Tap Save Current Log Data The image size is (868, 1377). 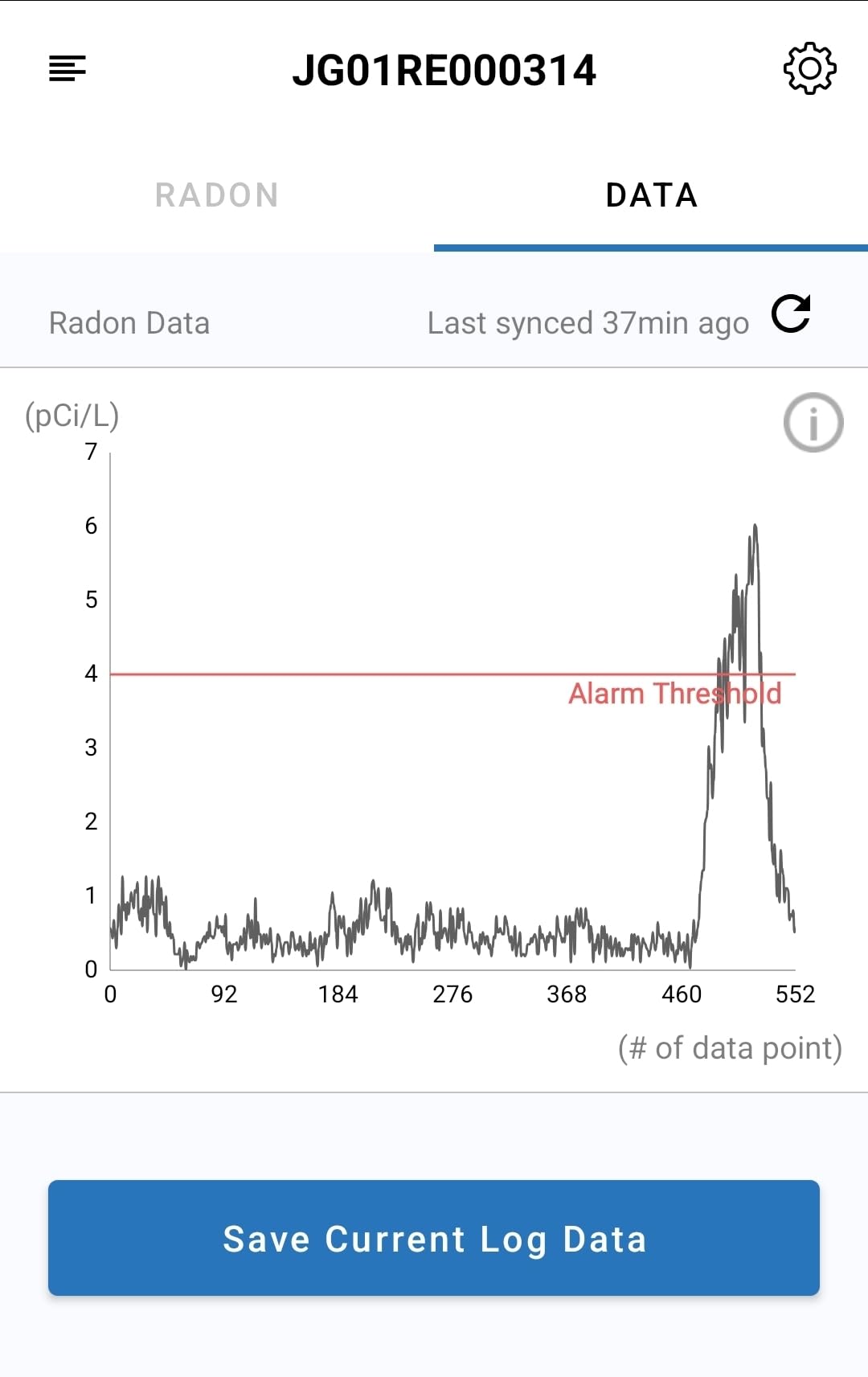point(434,1239)
